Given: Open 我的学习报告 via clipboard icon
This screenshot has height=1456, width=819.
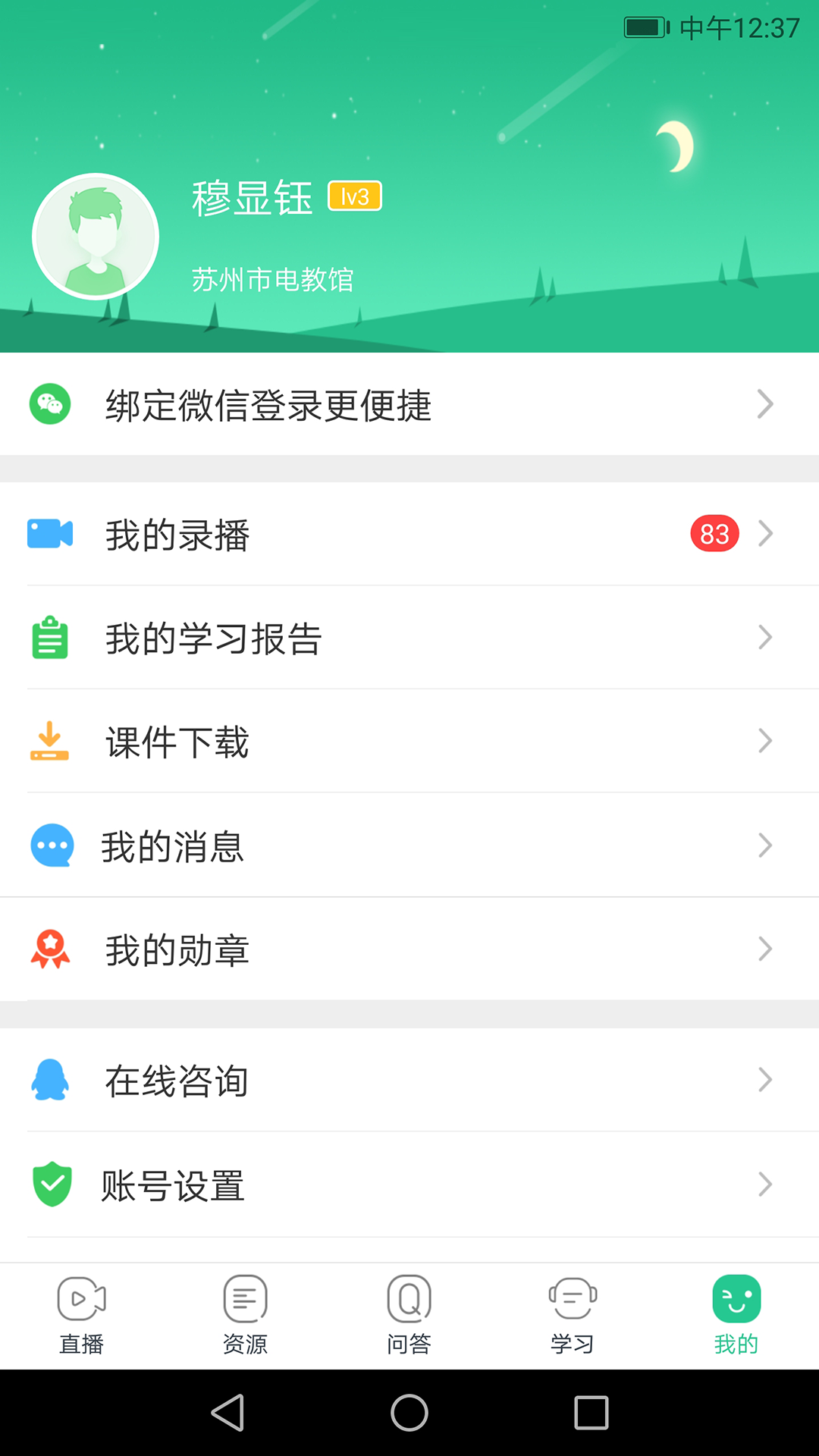Looking at the screenshot, I should click(x=49, y=638).
